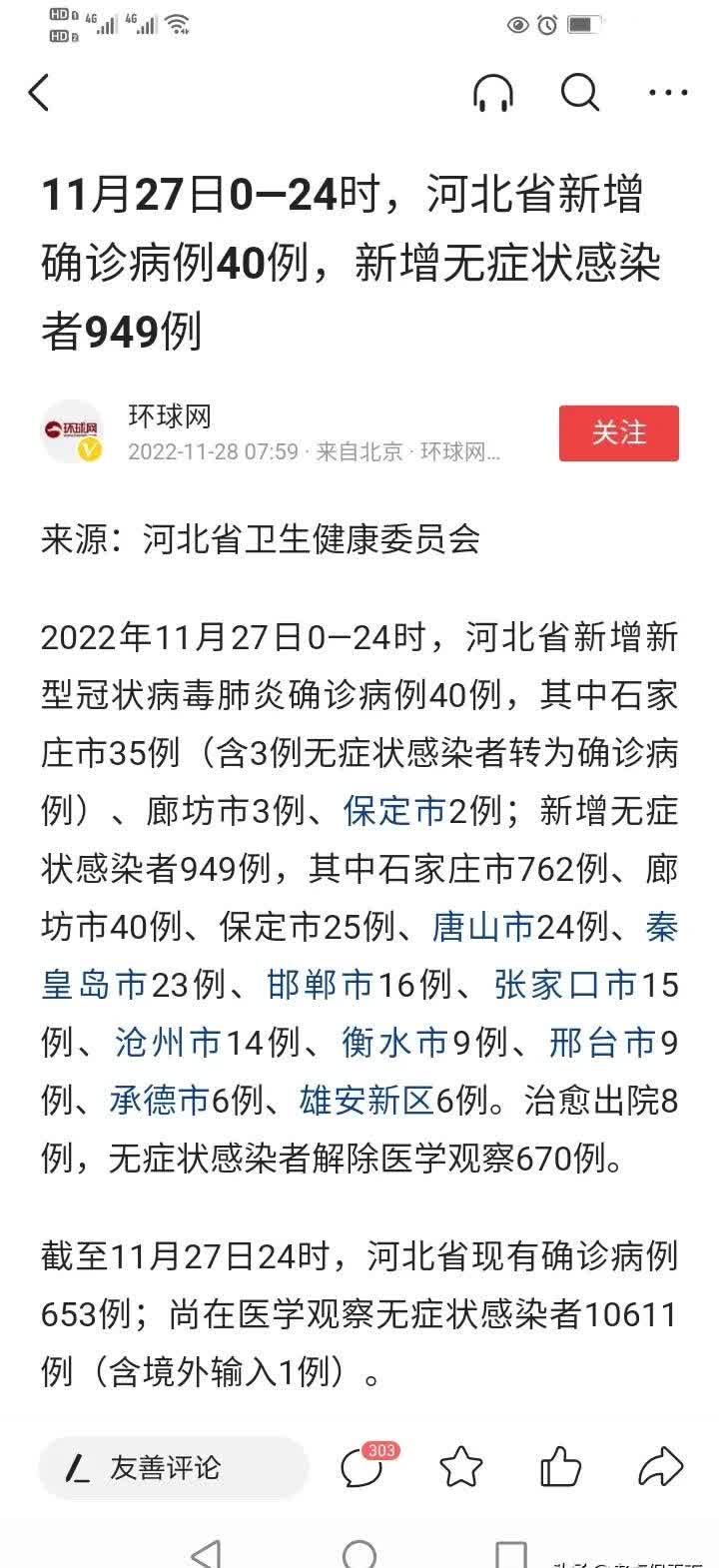The image size is (719, 1568).
Task: Open the 承德市 link
Action: tap(160, 1102)
